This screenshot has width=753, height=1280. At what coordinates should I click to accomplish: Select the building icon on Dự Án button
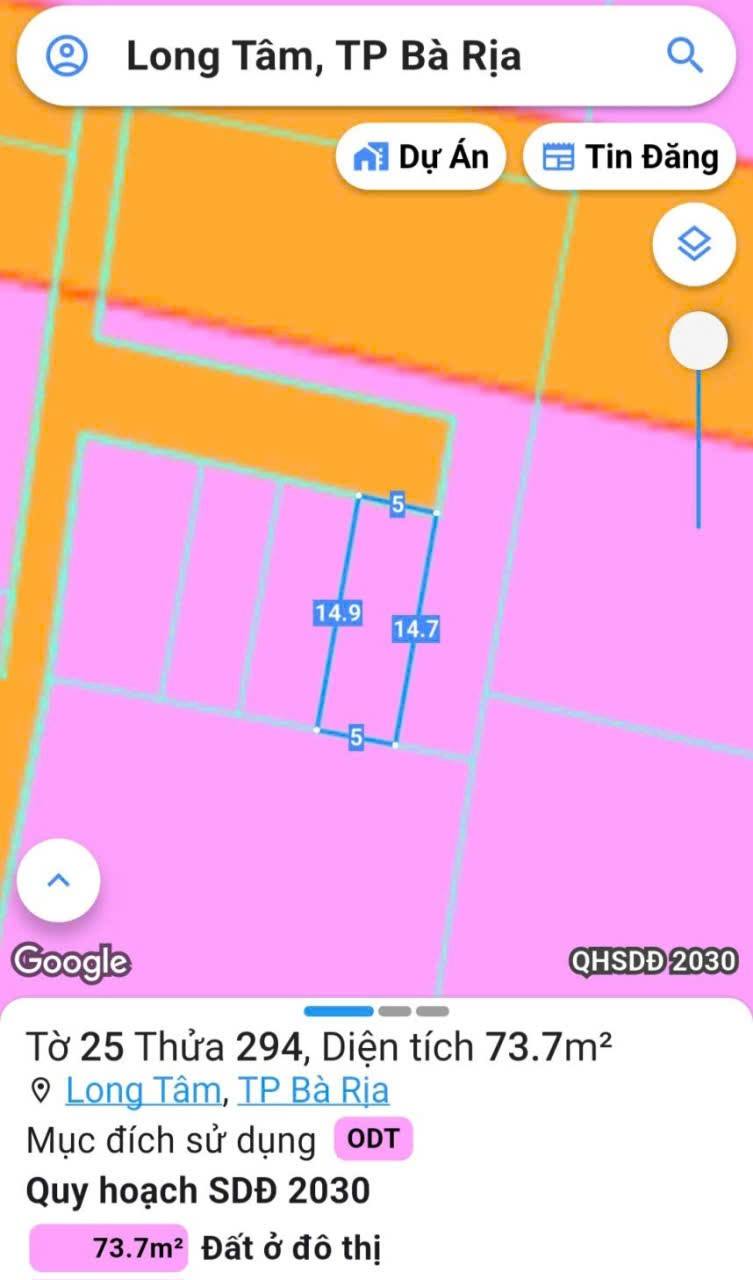point(371,156)
